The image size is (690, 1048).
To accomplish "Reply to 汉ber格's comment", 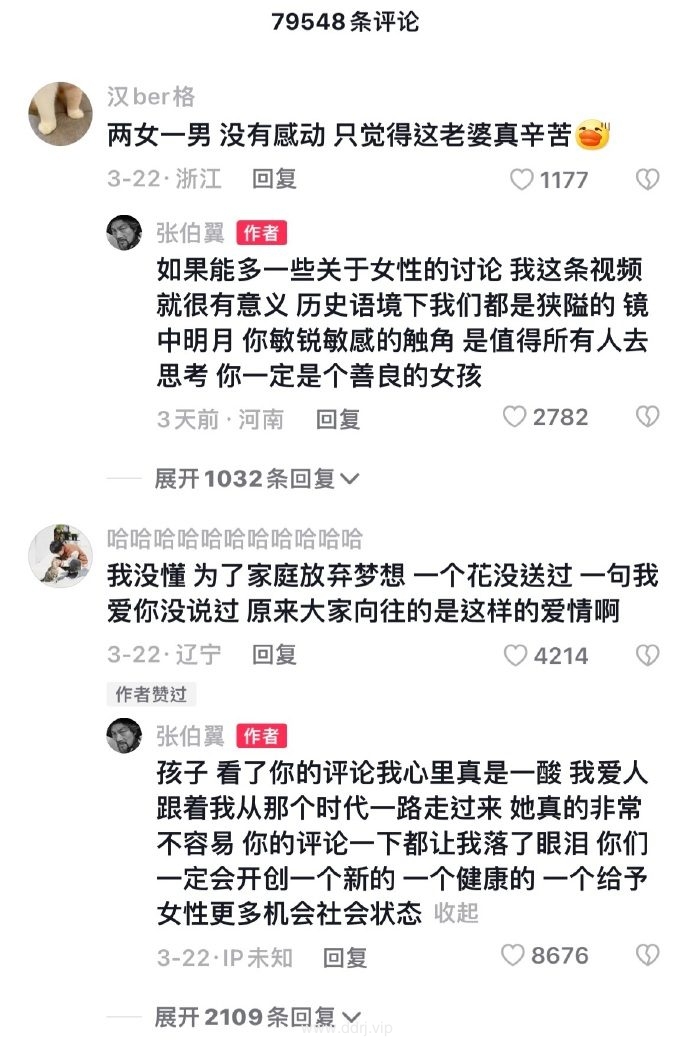I will [274, 179].
